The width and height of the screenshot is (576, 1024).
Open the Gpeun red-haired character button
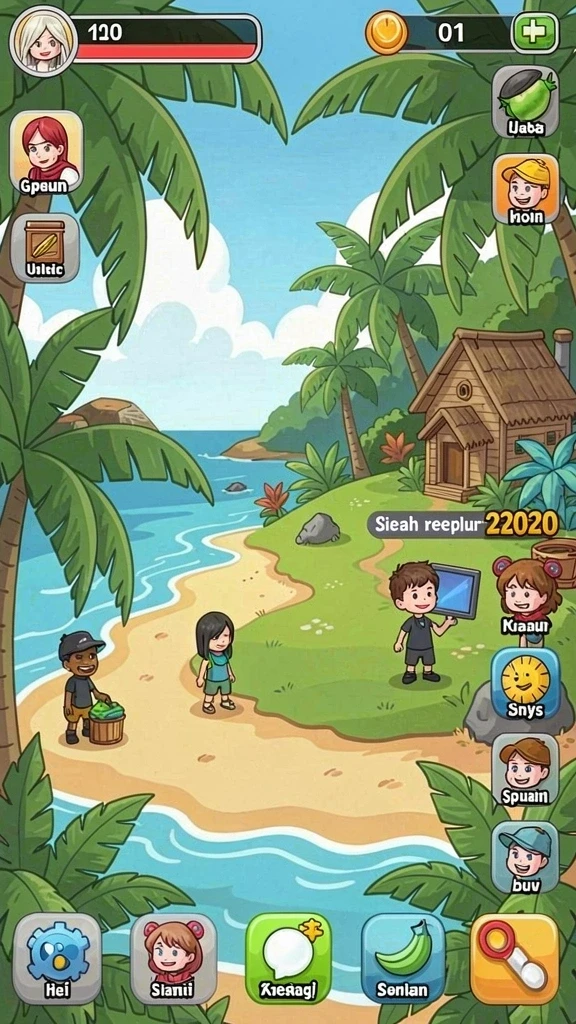tap(46, 153)
